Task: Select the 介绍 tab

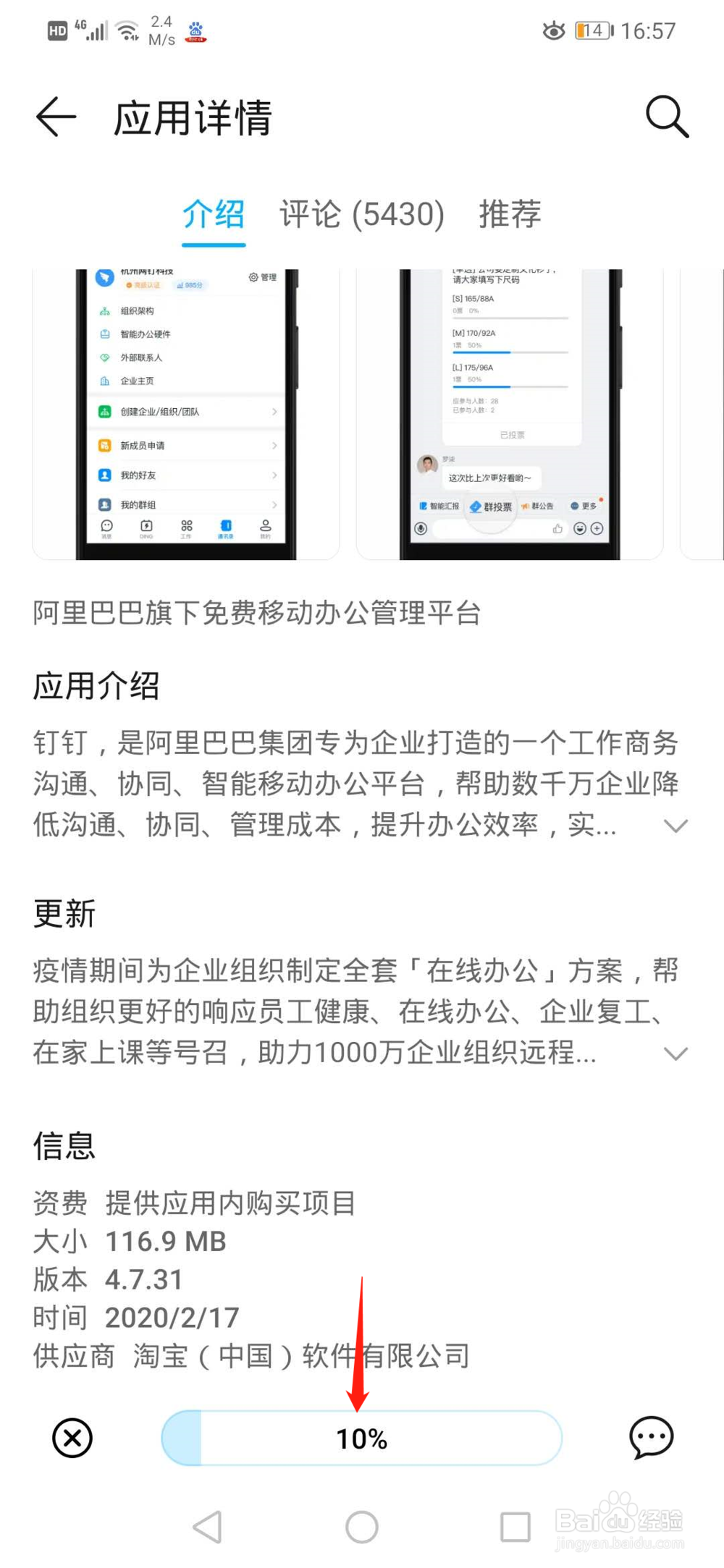Action: click(x=213, y=214)
